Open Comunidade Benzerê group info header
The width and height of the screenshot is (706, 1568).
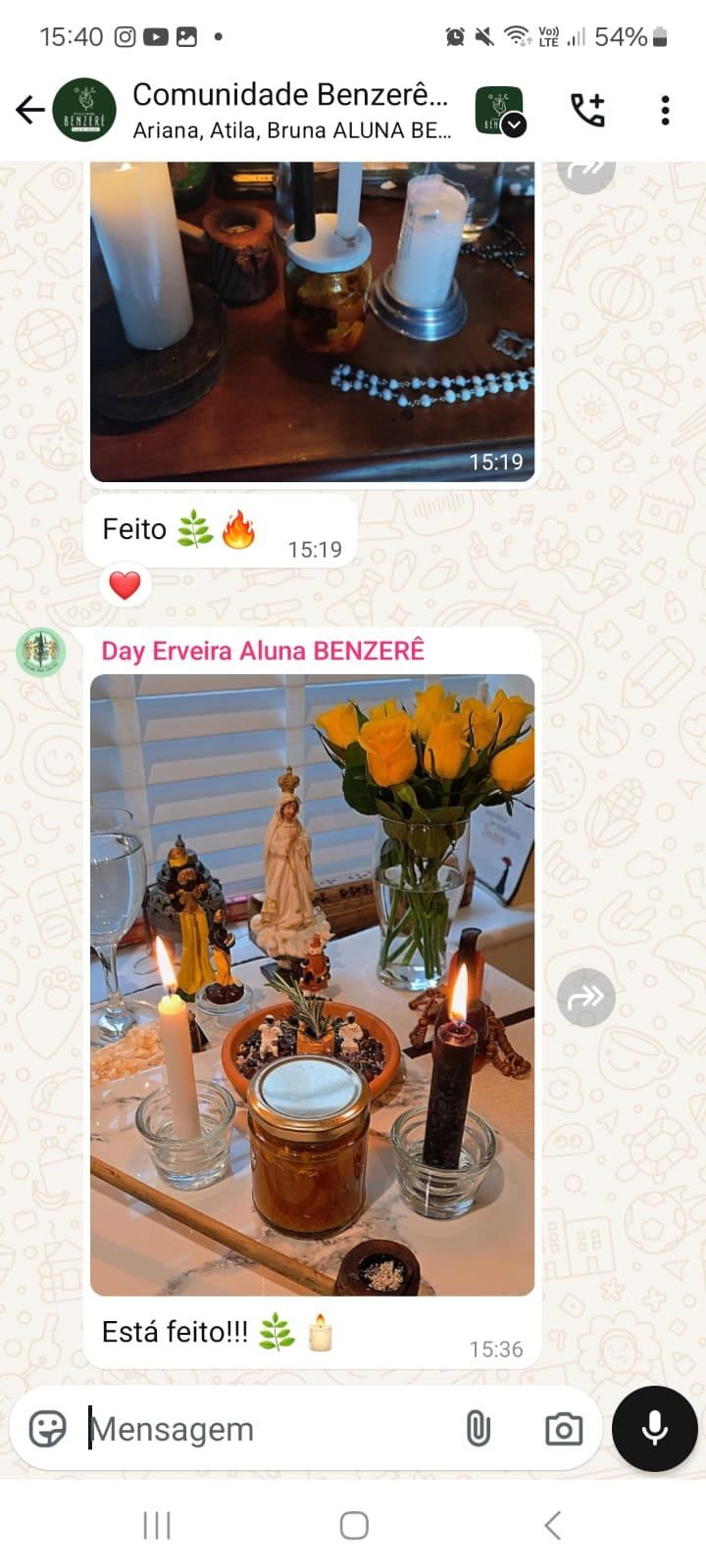(x=290, y=110)
